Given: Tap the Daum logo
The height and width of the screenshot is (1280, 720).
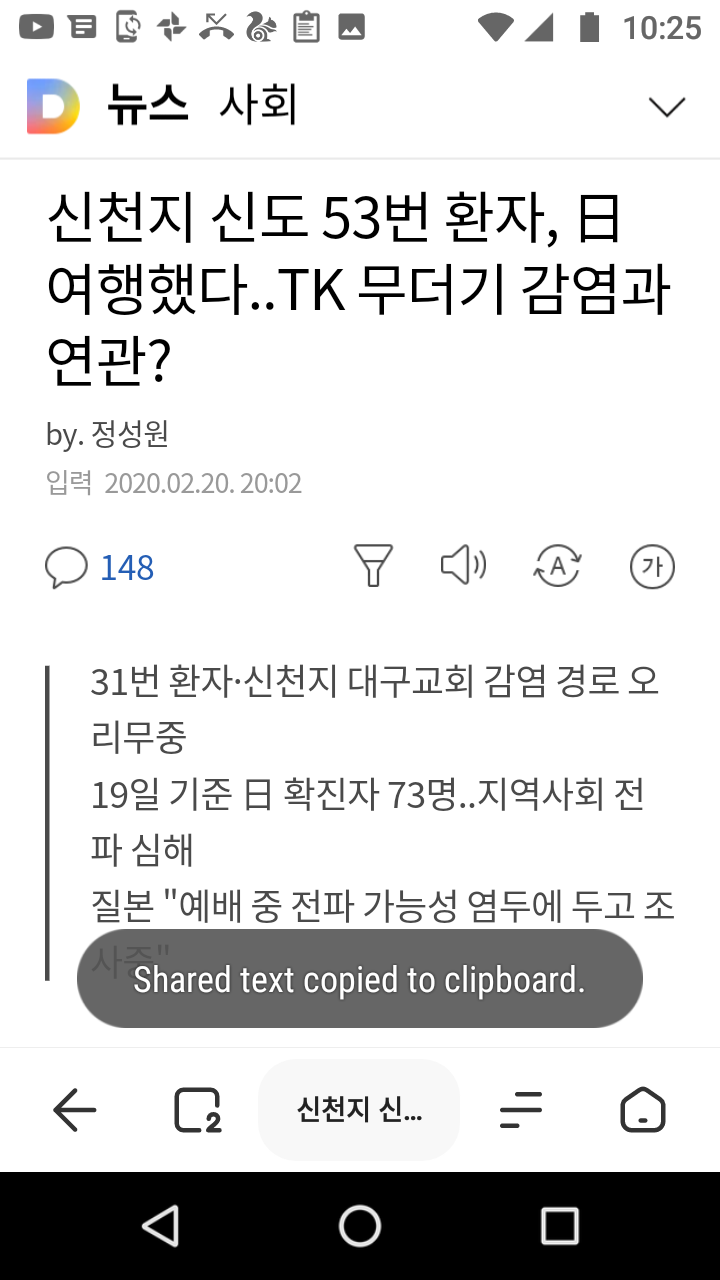Looking at the screenshot, I should (x=53, y=106).
